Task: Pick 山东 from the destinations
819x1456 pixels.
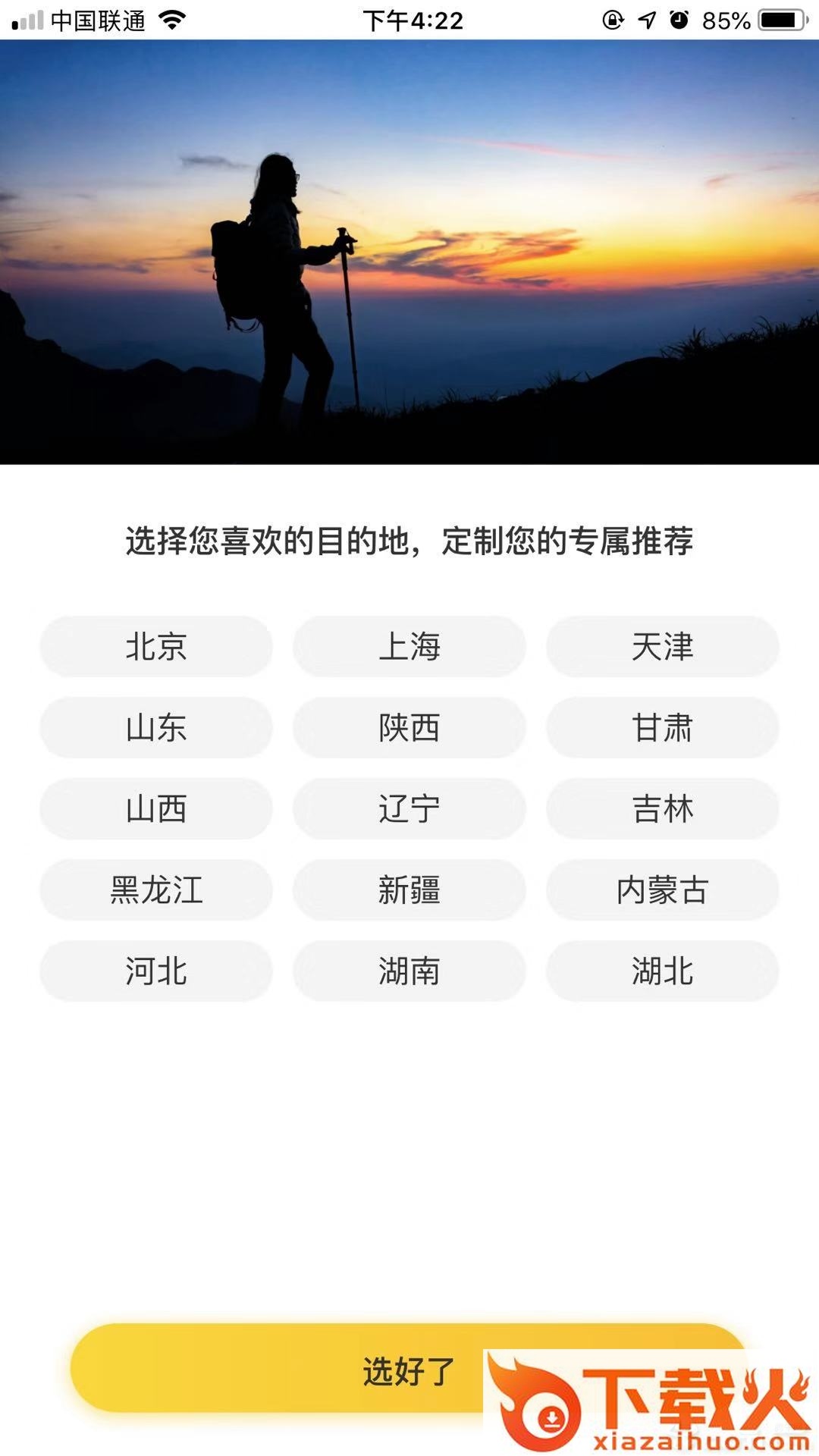Action: [x=156, y=728]
